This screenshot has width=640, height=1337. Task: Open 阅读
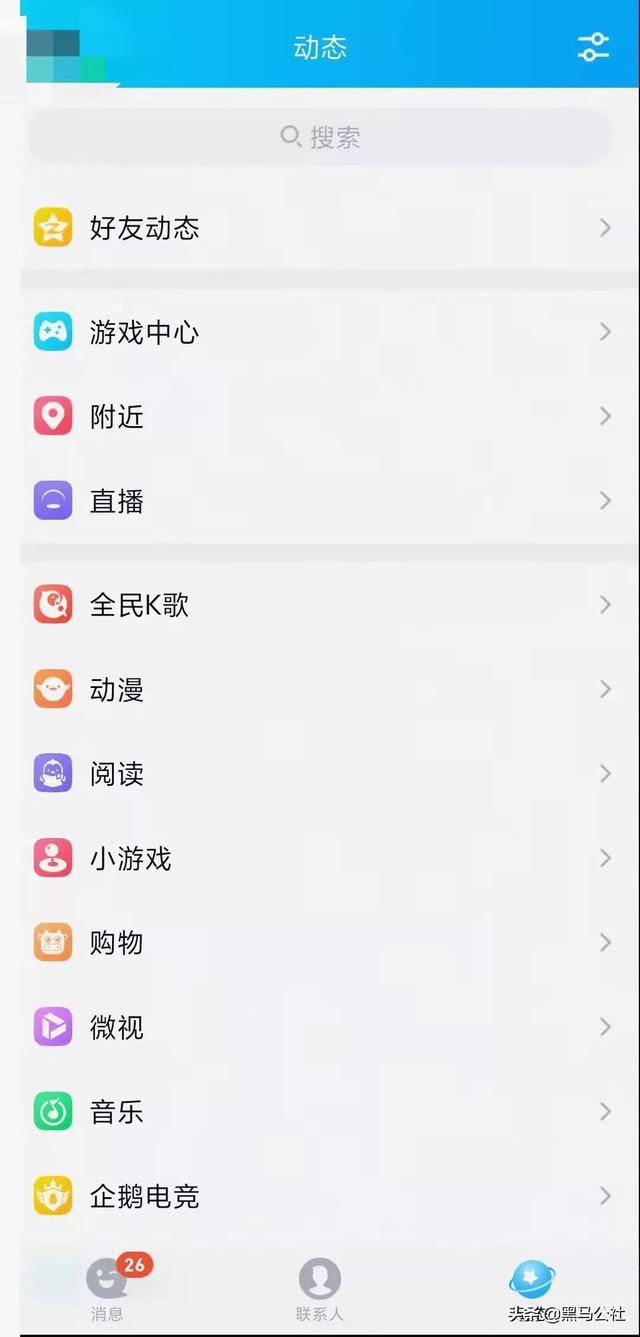[320, 774]
